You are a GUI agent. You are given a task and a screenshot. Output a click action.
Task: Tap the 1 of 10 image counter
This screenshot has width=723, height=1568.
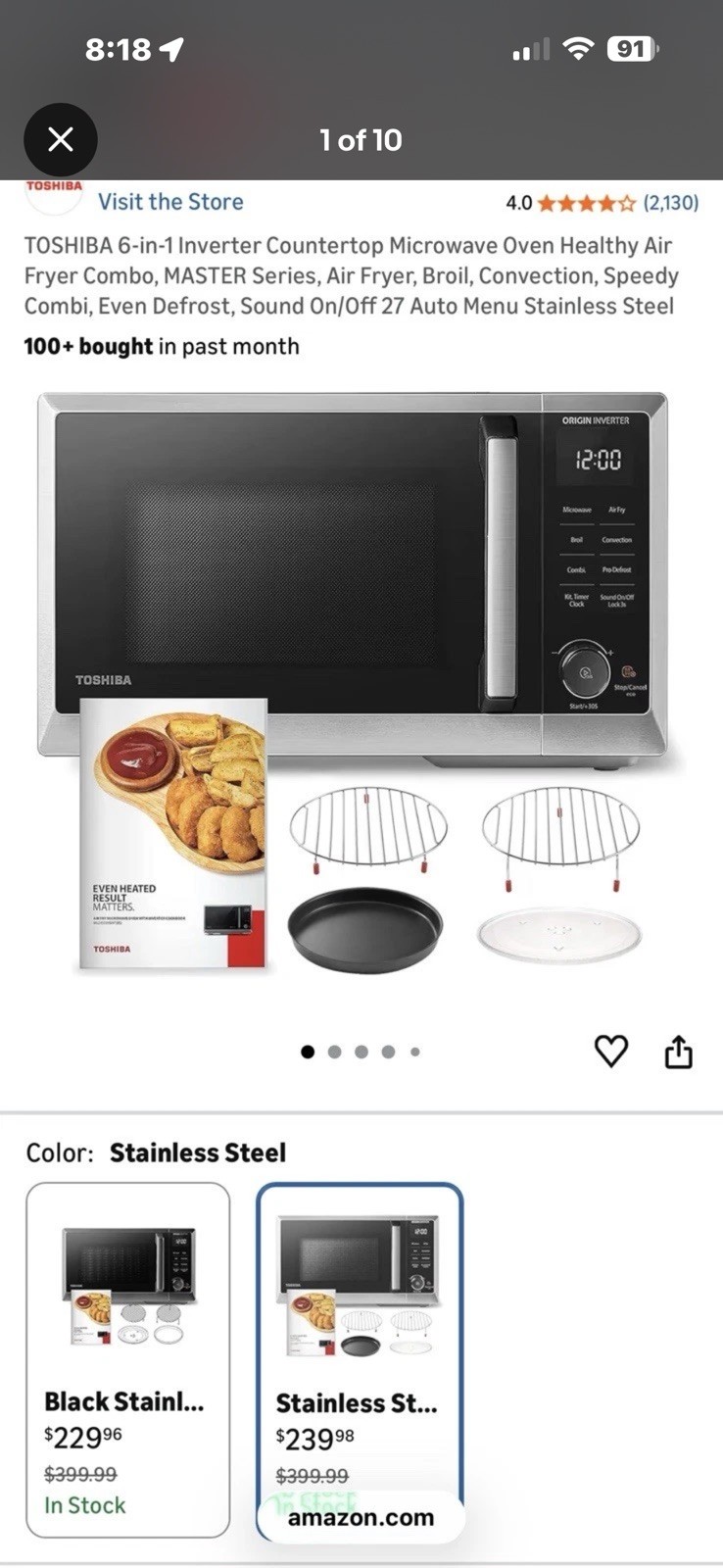point(361,139)
